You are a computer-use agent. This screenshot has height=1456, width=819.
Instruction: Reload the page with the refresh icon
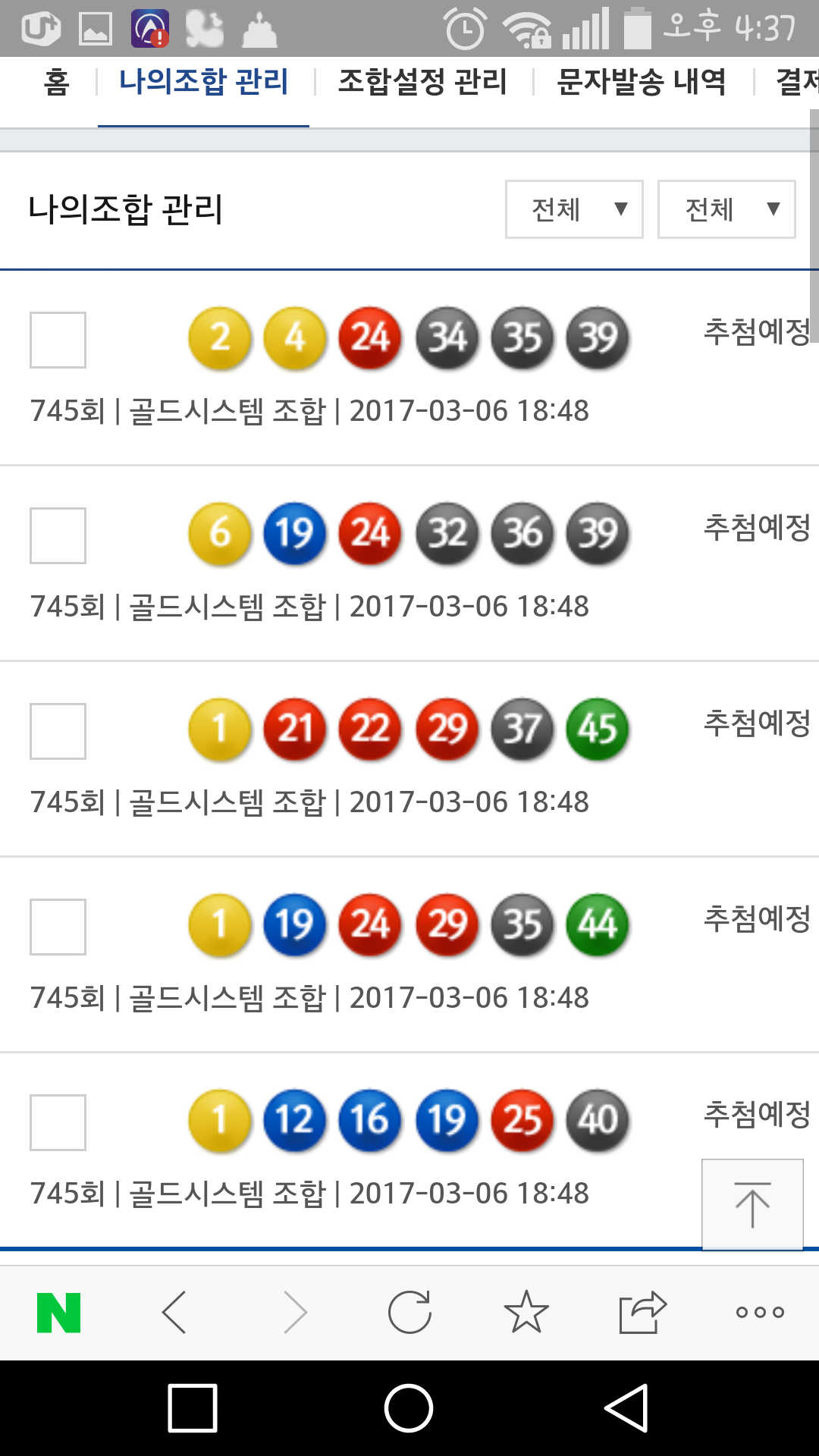coord(409,1313)
